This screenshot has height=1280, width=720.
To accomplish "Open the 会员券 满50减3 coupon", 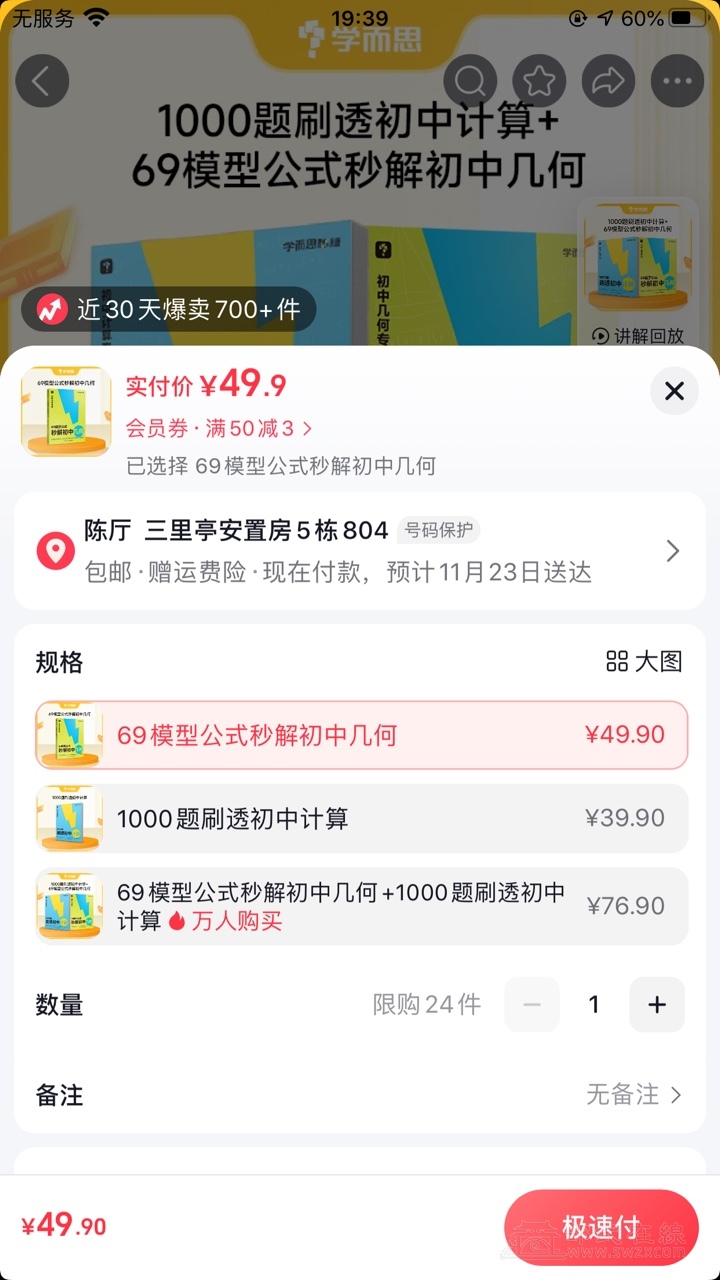I will (219, 429).
